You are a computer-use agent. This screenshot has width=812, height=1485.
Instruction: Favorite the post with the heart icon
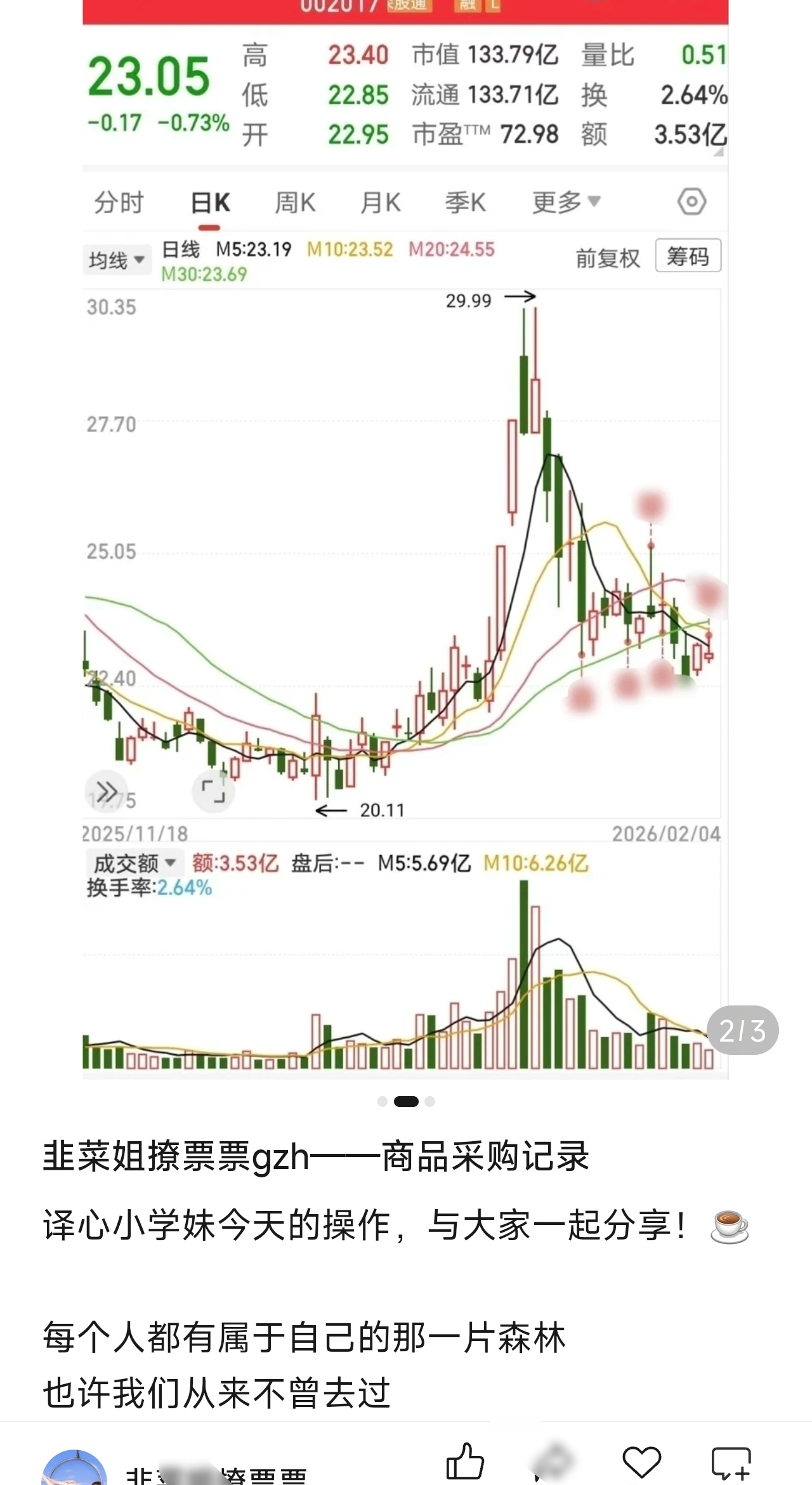(641, 1463)
